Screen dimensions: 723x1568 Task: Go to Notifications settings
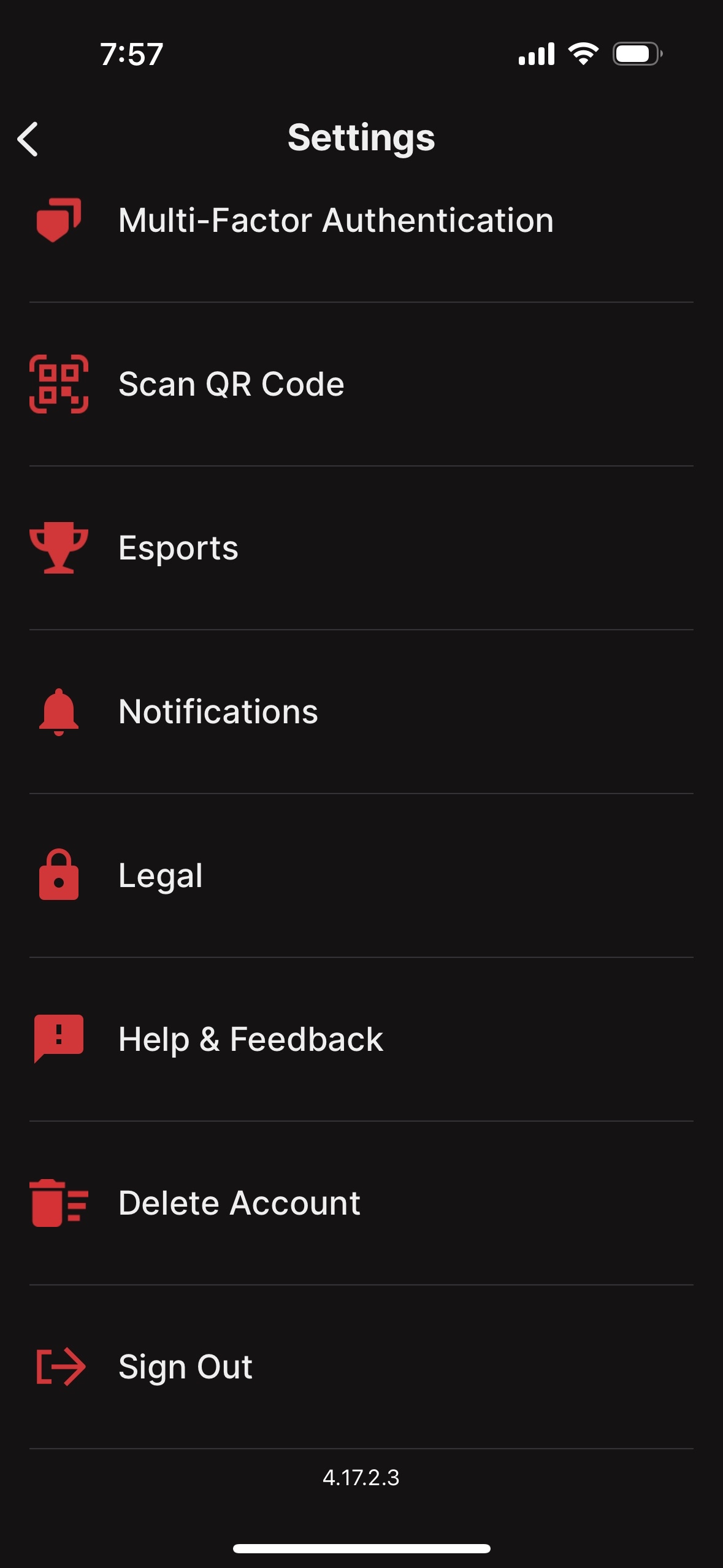point(218,712)
